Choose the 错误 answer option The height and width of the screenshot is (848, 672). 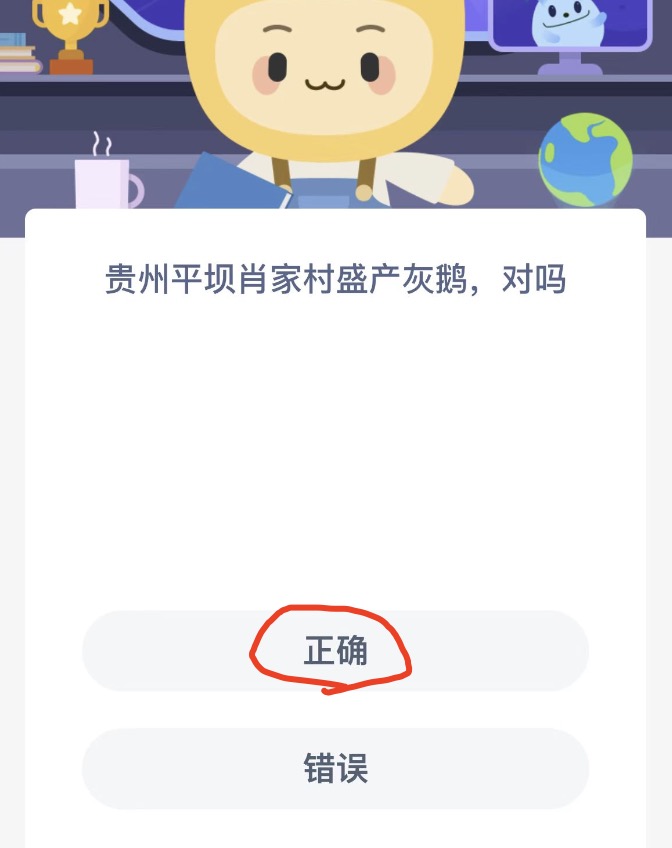click(335, 768)
